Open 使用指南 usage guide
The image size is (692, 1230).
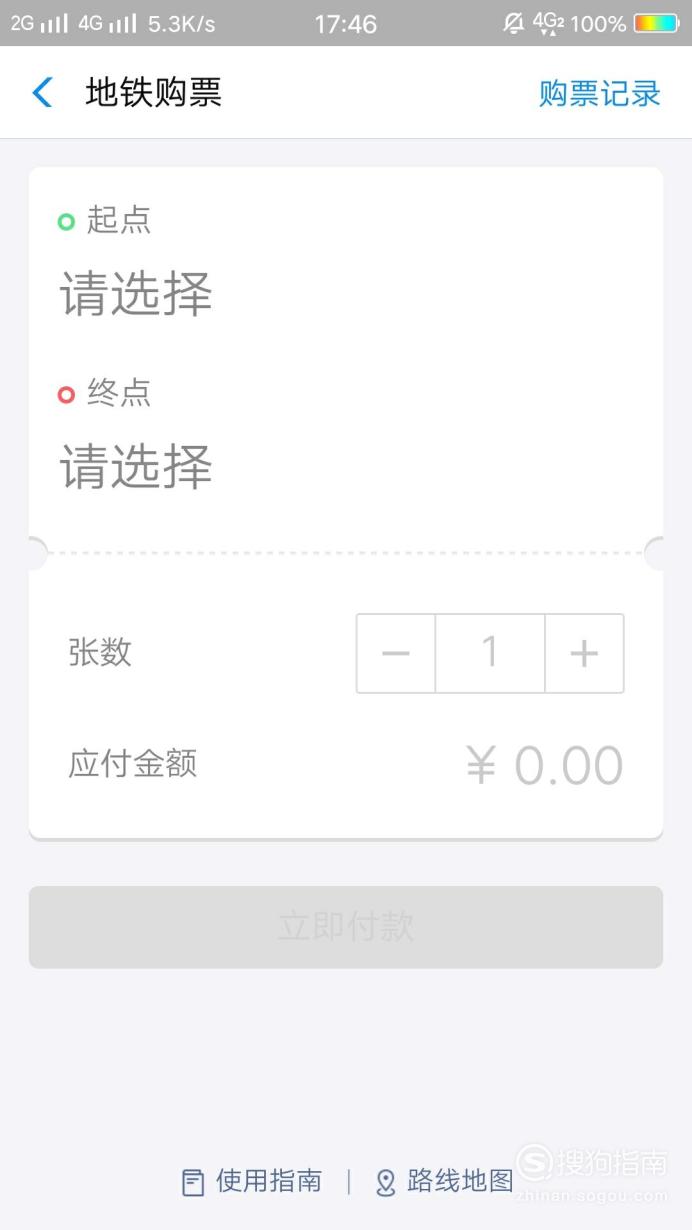pos(252,1182)
